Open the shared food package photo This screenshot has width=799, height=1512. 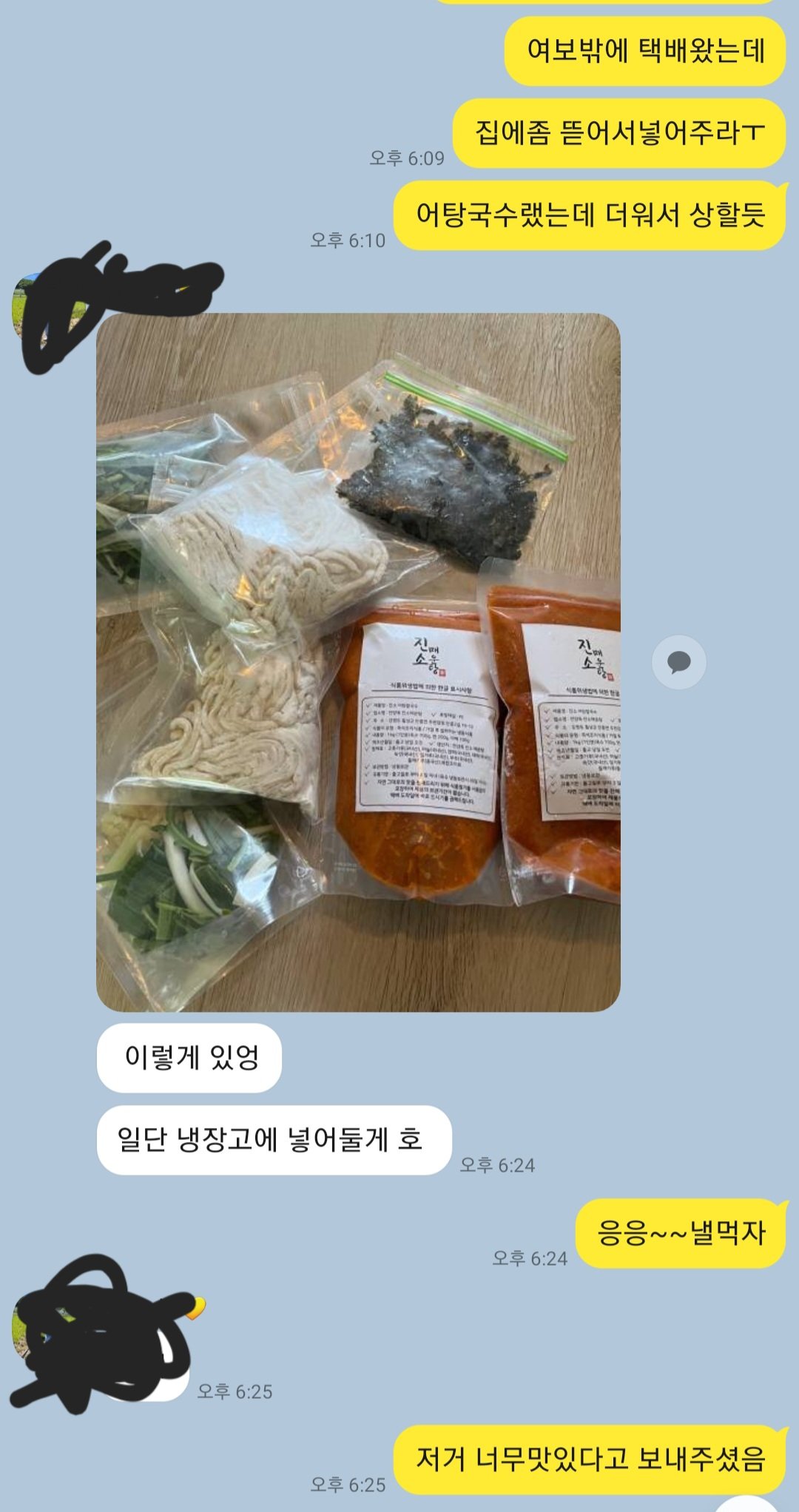(358, 662)
